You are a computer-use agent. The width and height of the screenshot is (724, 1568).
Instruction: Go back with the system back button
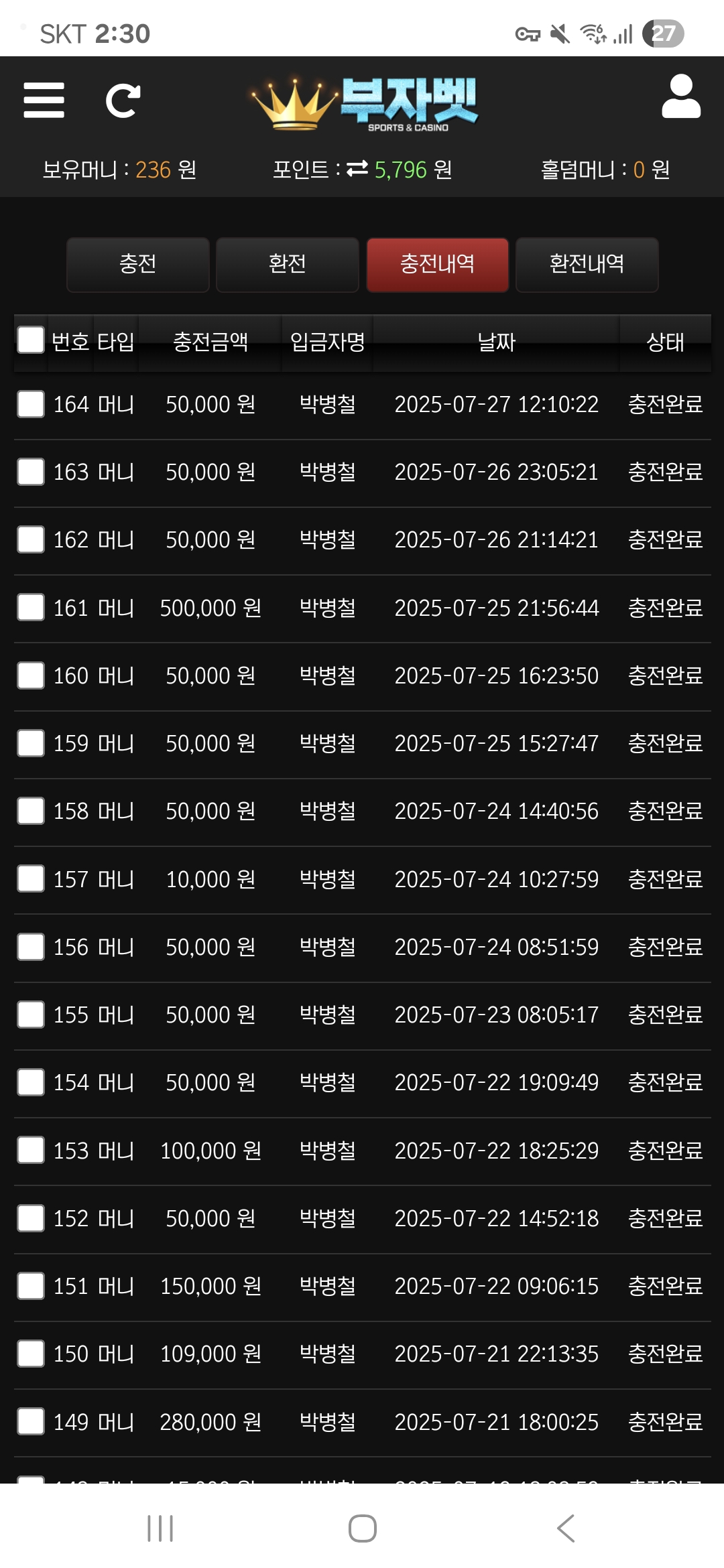[566, 1528]
